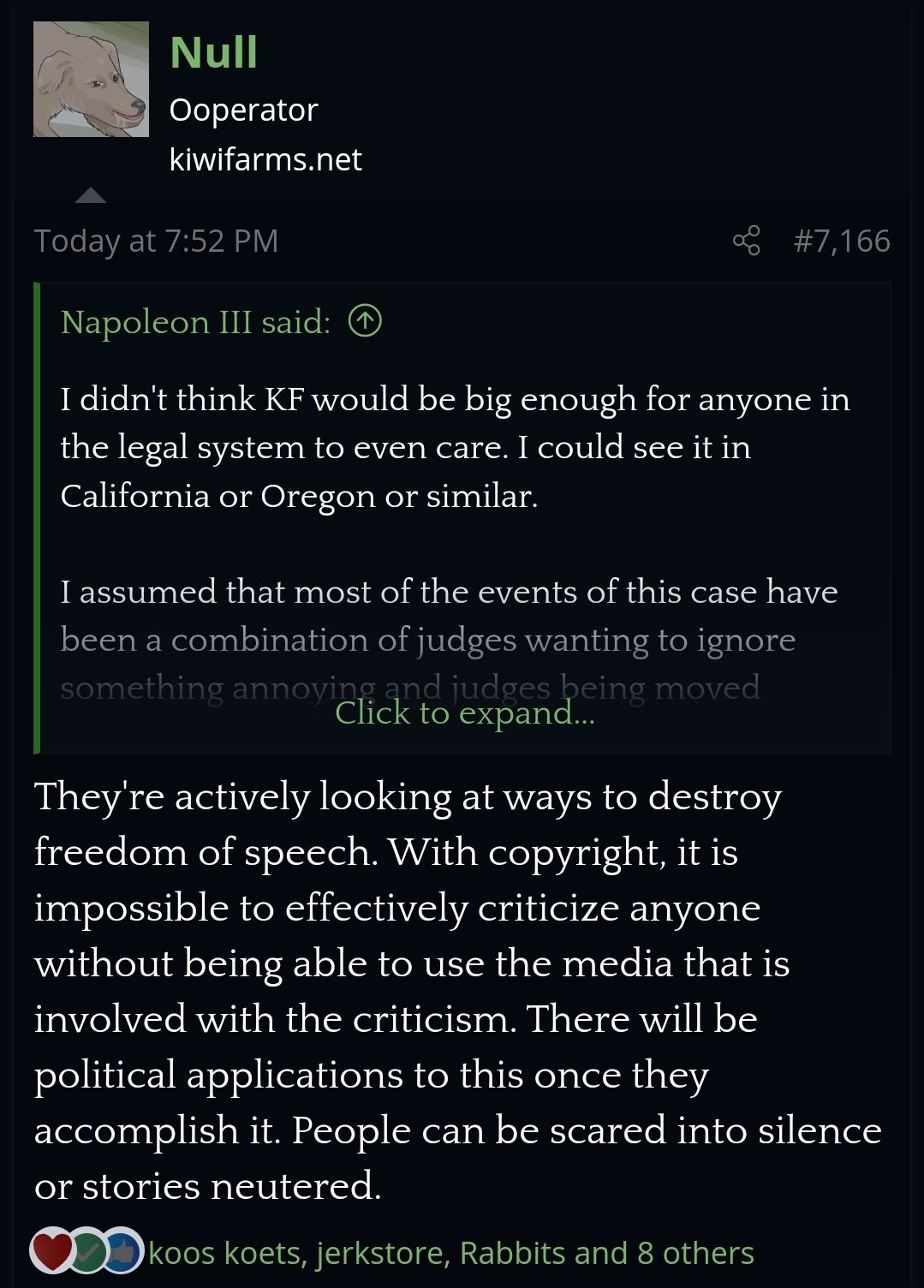Open the permalink for post #7,166
Screen dimensions: 924x1288
[841, 241]
